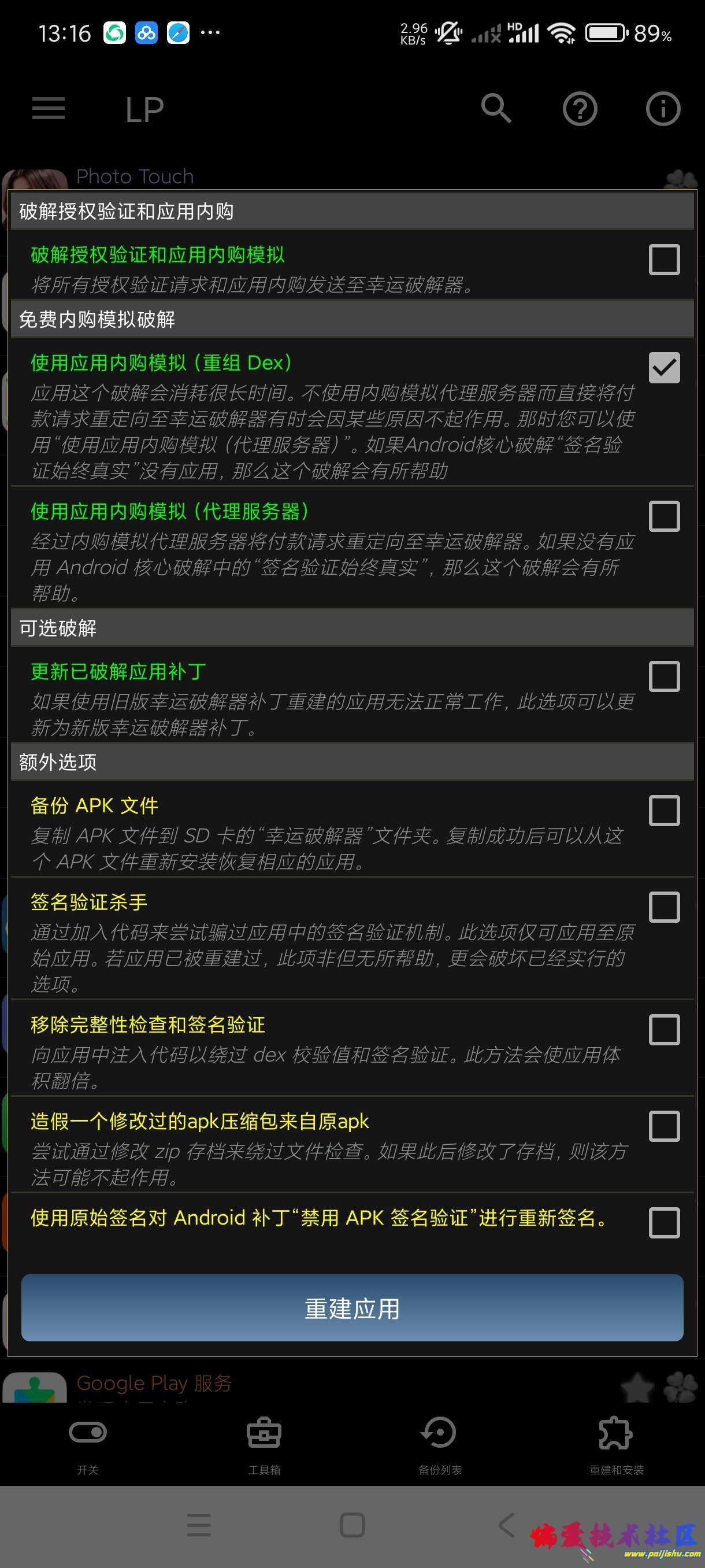Screen dimensions: 705x1568
Task: Tap the system back button
Action: [506, 1525]
